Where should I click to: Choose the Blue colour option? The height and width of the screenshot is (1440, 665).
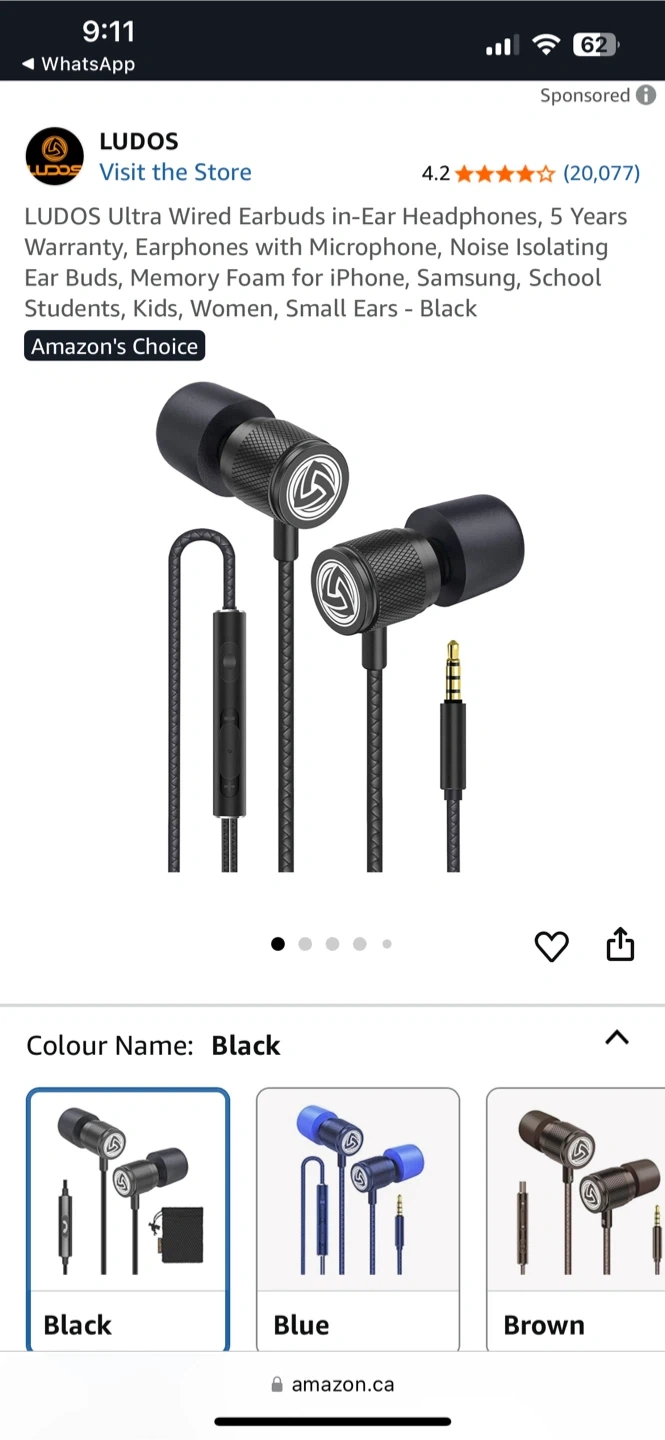pos(358,1218)
